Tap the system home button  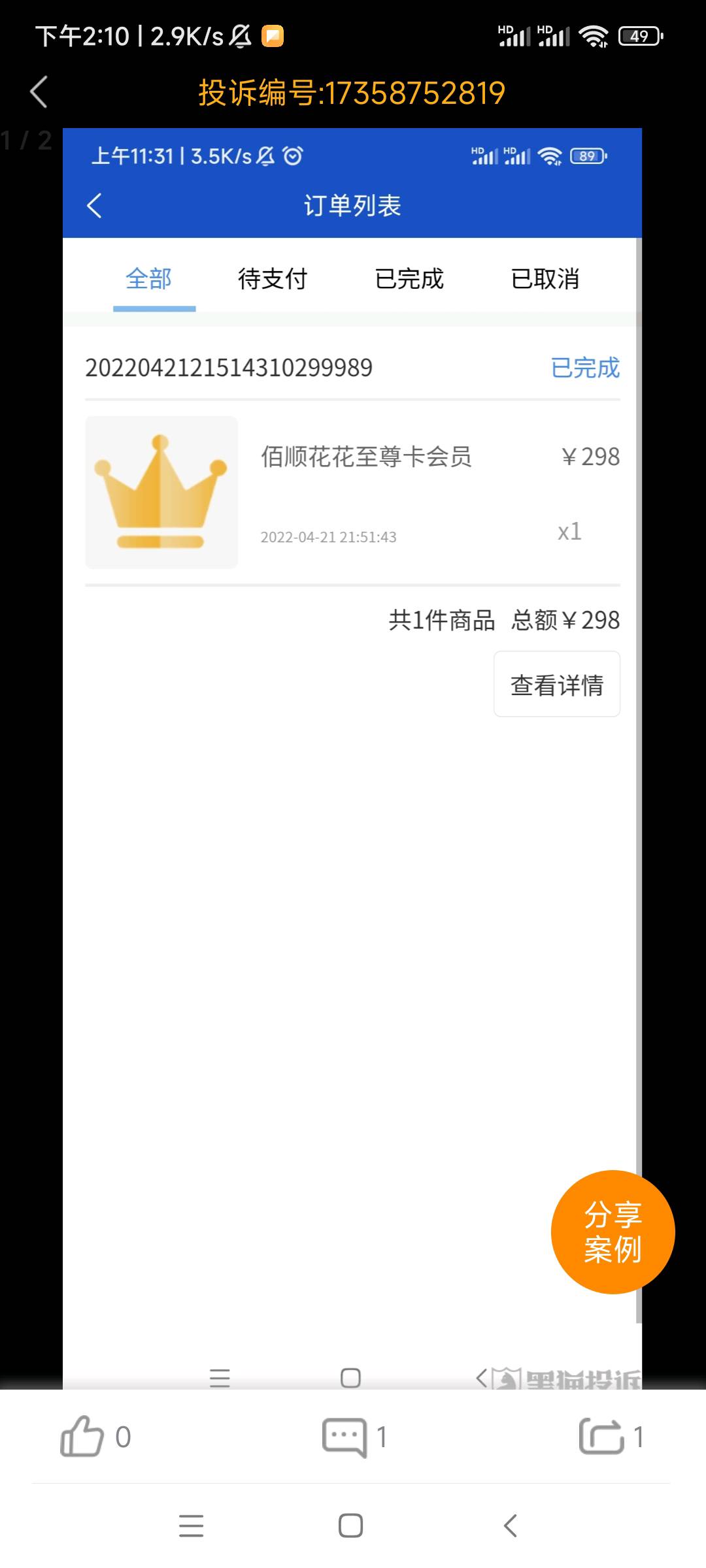(x=351, y=1526)
